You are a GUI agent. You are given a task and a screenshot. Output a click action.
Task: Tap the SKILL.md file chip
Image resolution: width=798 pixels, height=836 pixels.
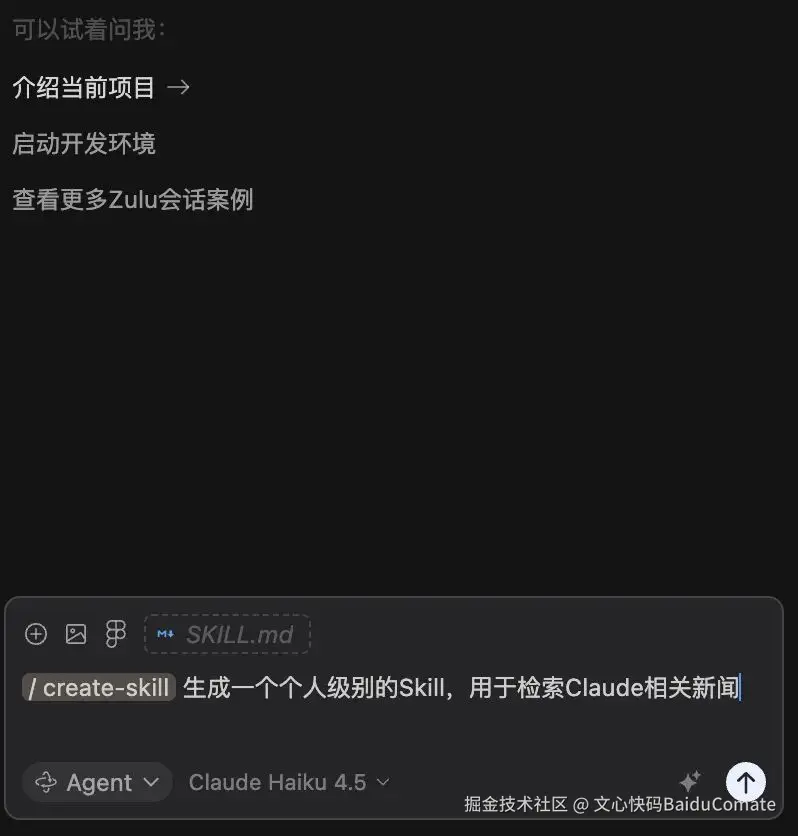pos(227,634)
